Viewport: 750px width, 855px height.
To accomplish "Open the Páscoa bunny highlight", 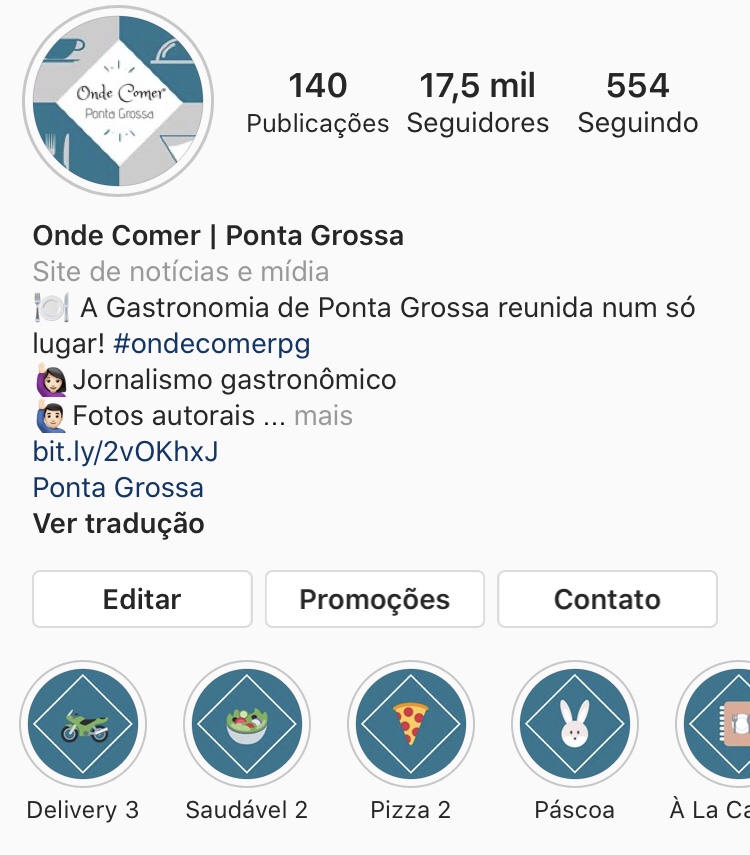I will [575, 723].
